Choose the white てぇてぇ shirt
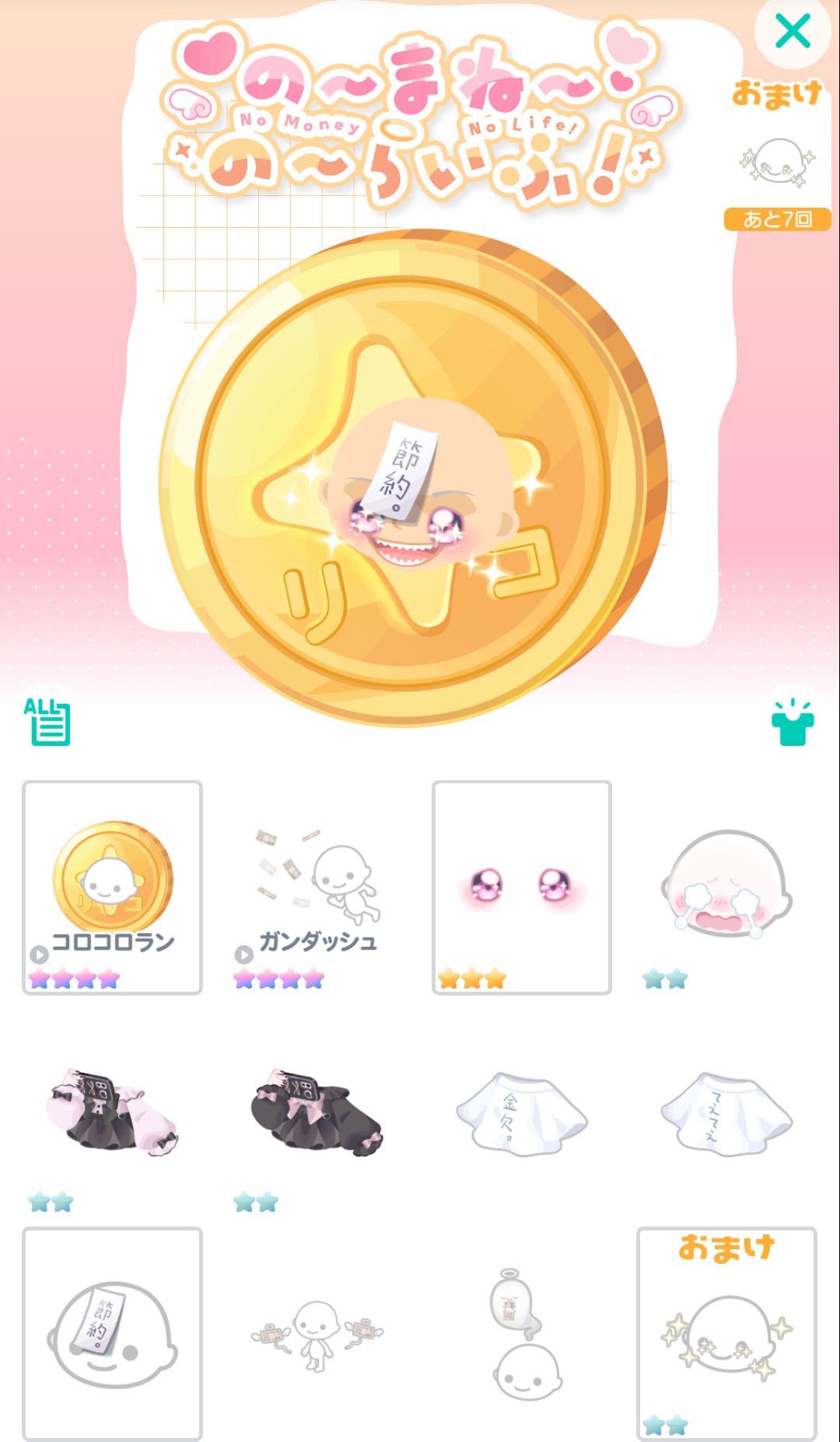This screenshot has height=1442, width=840. point(726,1111)
